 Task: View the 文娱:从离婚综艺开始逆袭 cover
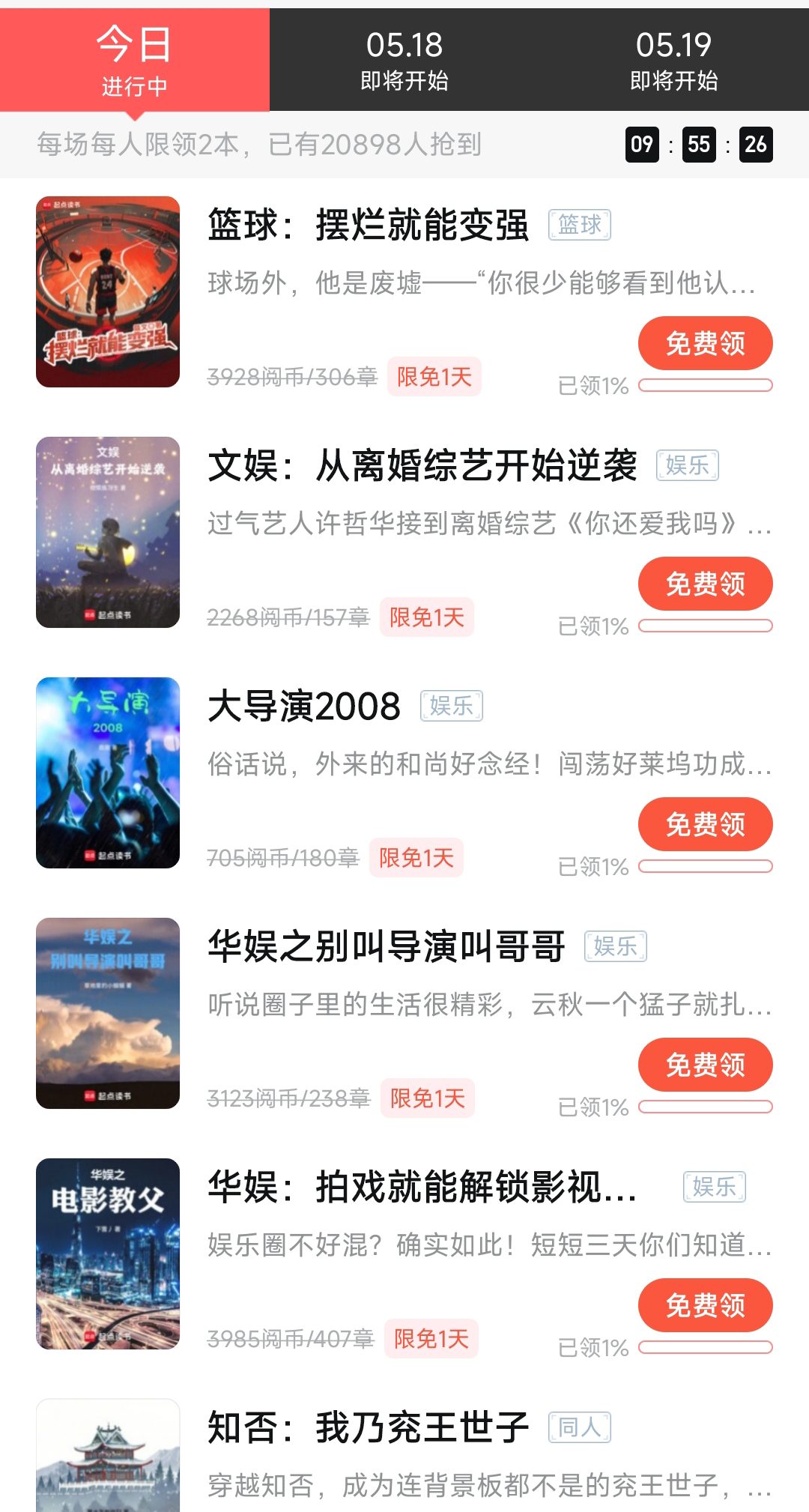[108, 532]
